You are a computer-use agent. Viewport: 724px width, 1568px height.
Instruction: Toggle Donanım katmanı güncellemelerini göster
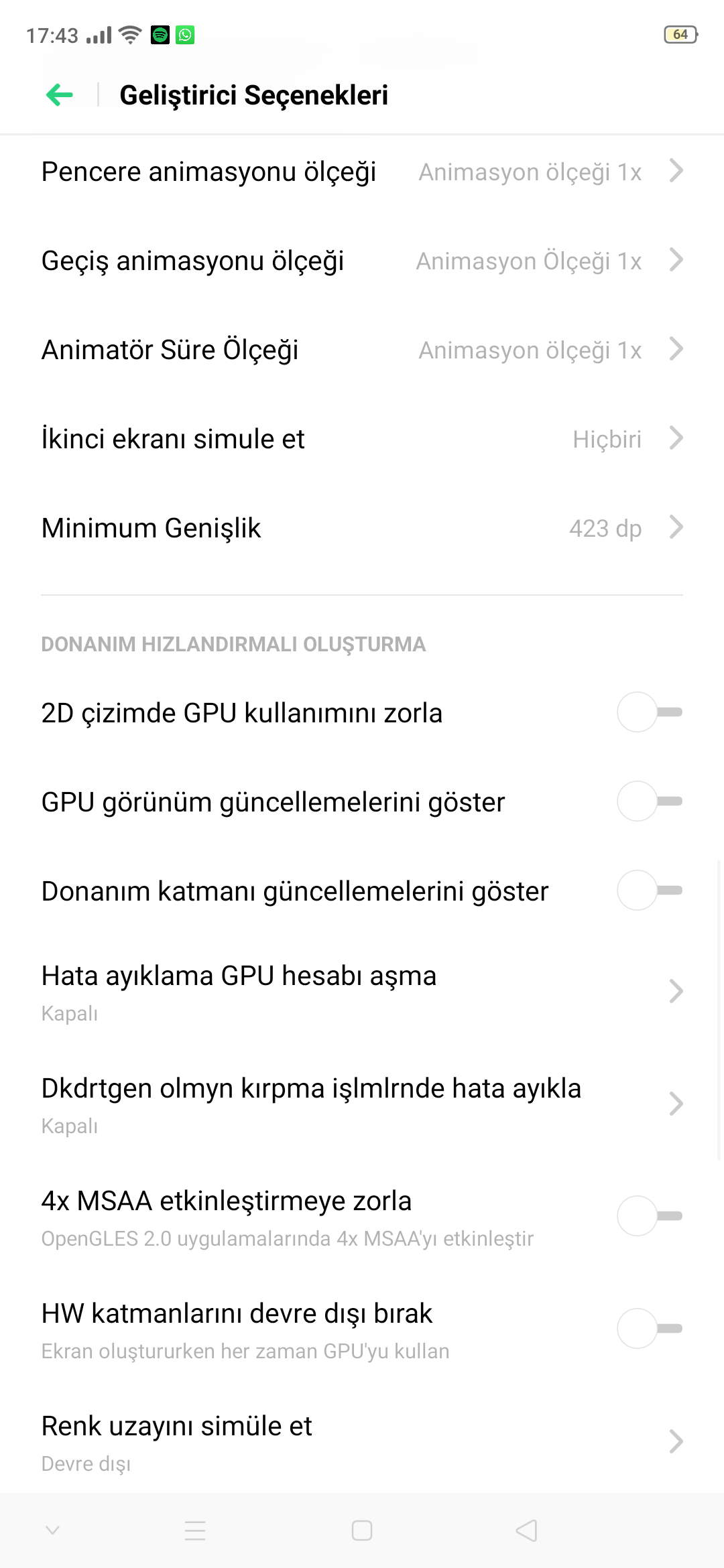click(649, 891)
